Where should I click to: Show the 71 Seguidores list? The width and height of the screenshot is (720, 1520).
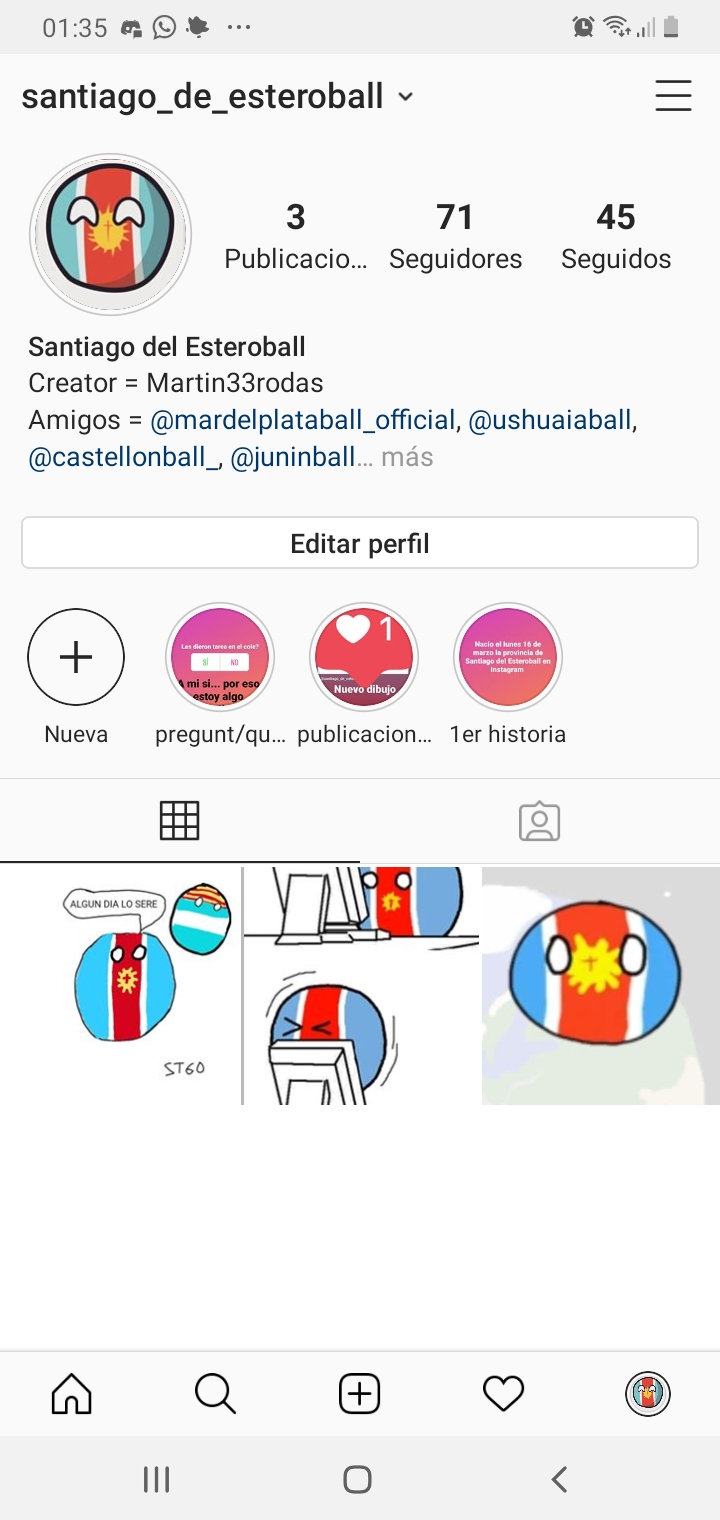(x=455, y=236)
